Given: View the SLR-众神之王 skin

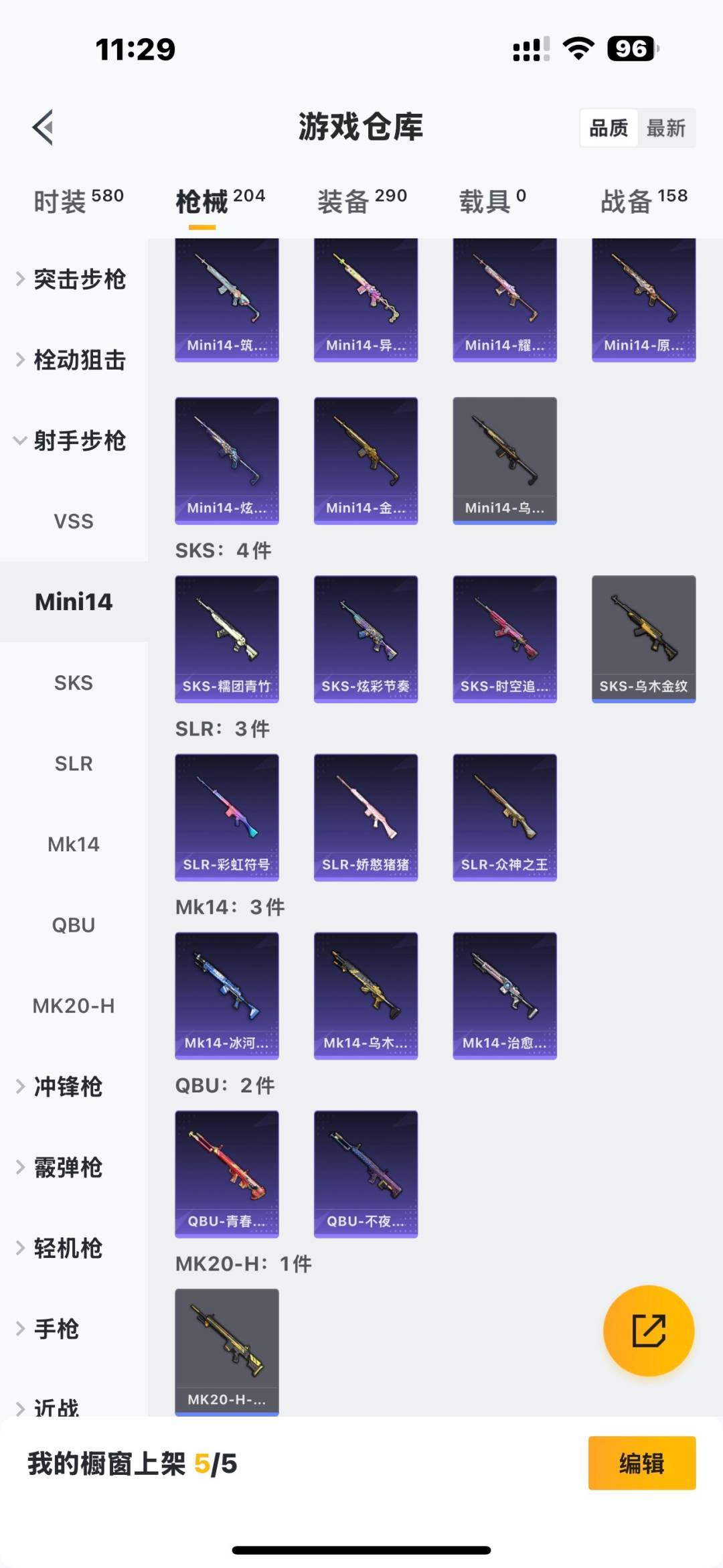Looking at the screenshot, I should (x=505, y=817).
